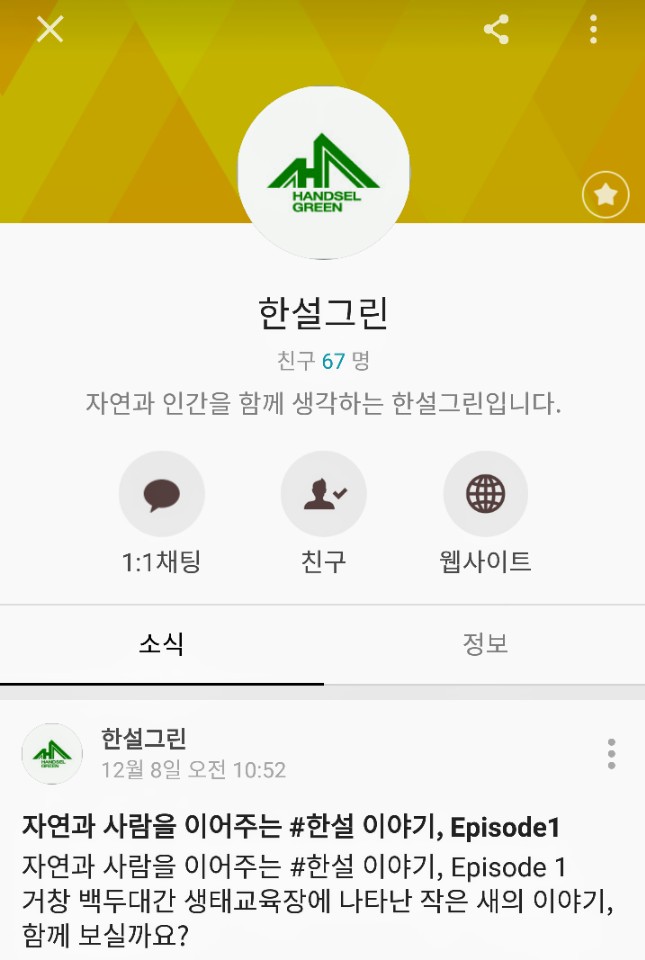Share this channel profile
The image size is (645, 960).
(496, 30)
